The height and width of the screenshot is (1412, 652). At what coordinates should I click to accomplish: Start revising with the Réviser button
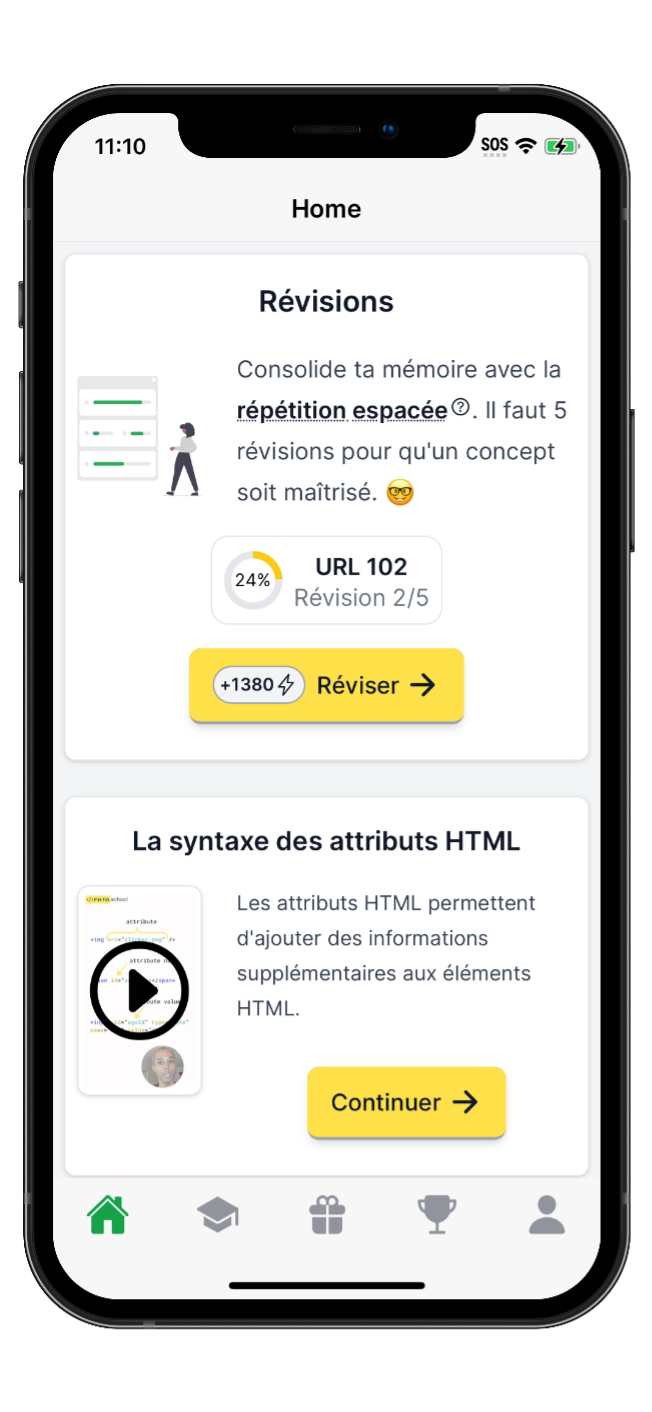[326, 685]
